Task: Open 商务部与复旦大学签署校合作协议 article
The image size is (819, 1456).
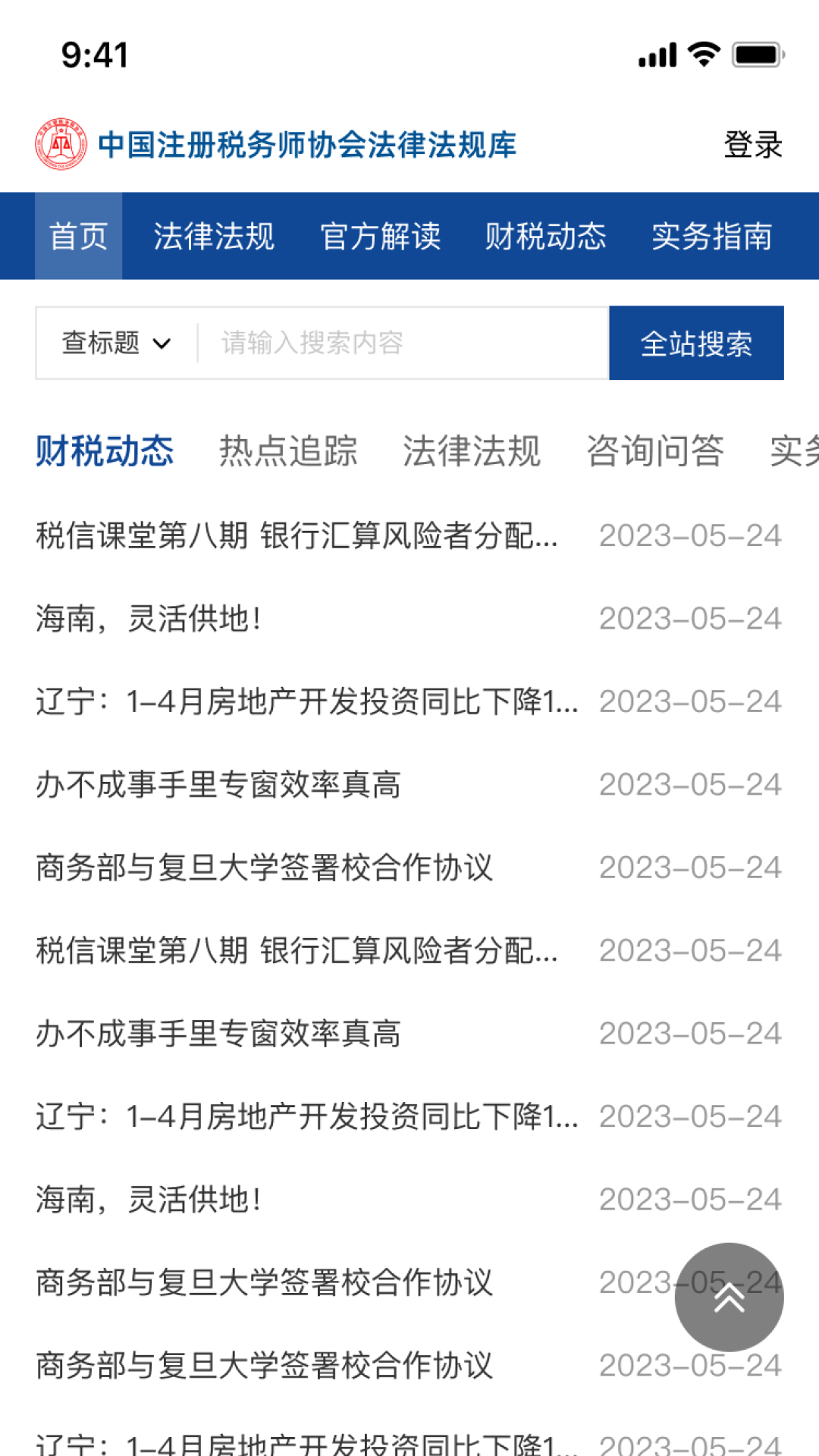Action: pyautogui.click(x=264, y=866)
